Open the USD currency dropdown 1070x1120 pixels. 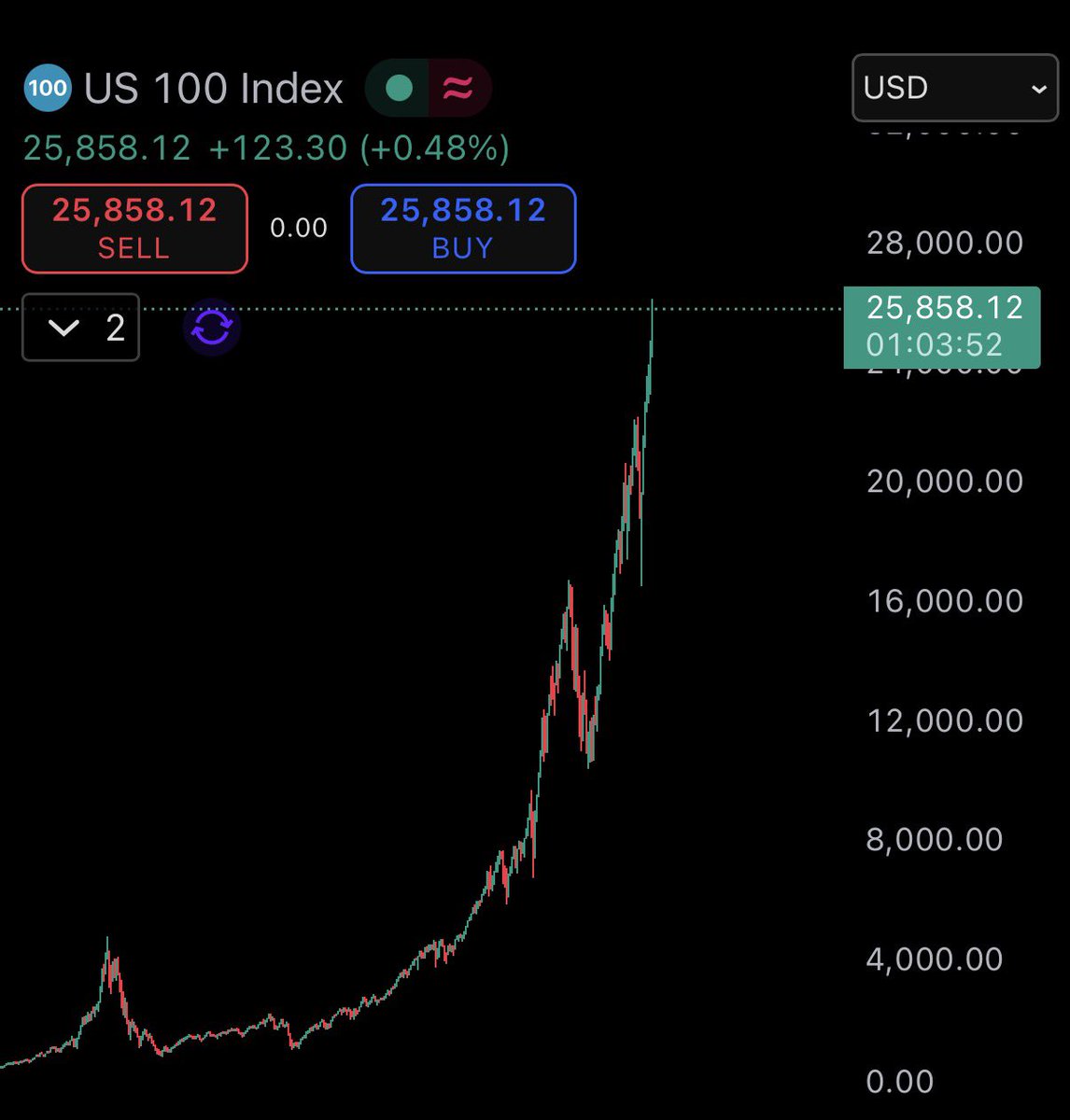pos(954,88)
